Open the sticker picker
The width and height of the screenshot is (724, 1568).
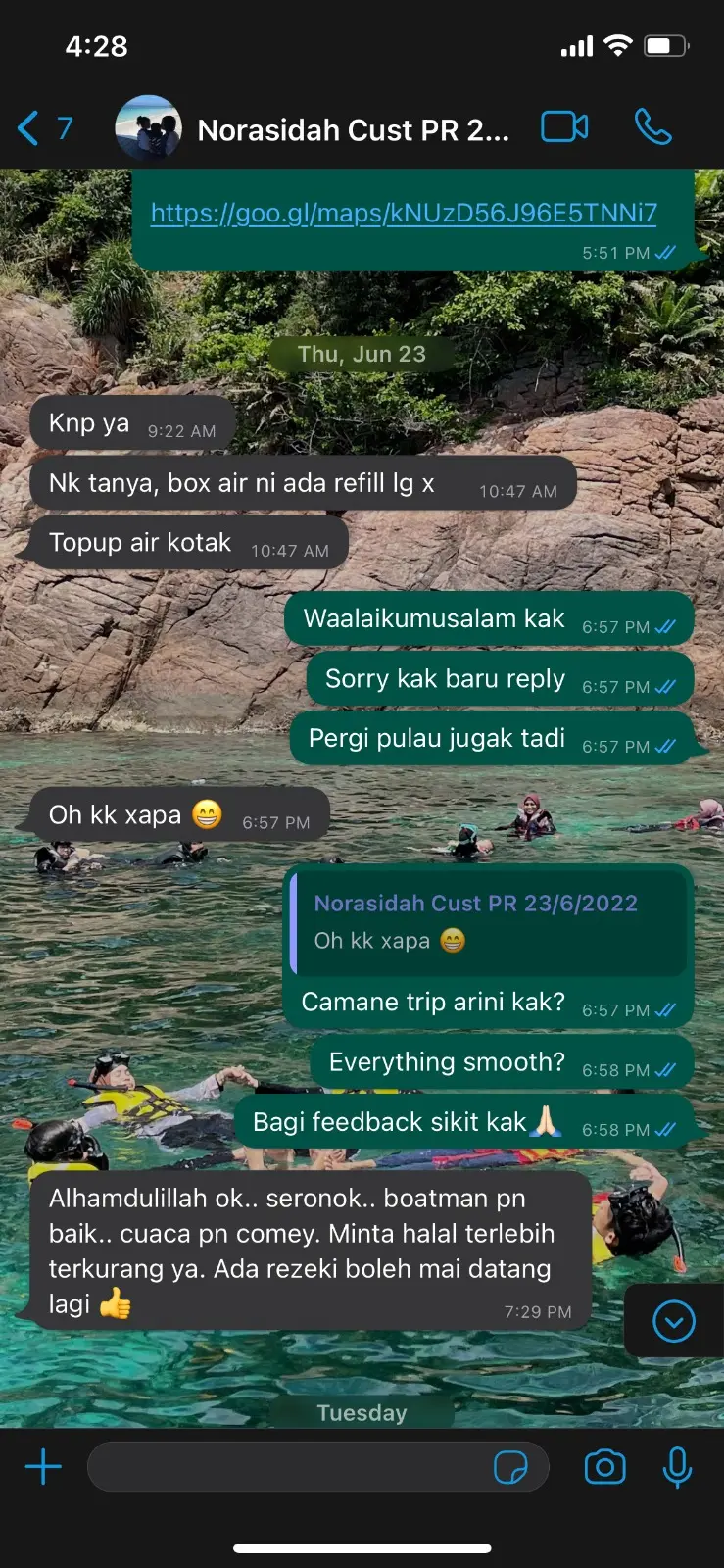pyautogui.click(x=510, y=1467)
